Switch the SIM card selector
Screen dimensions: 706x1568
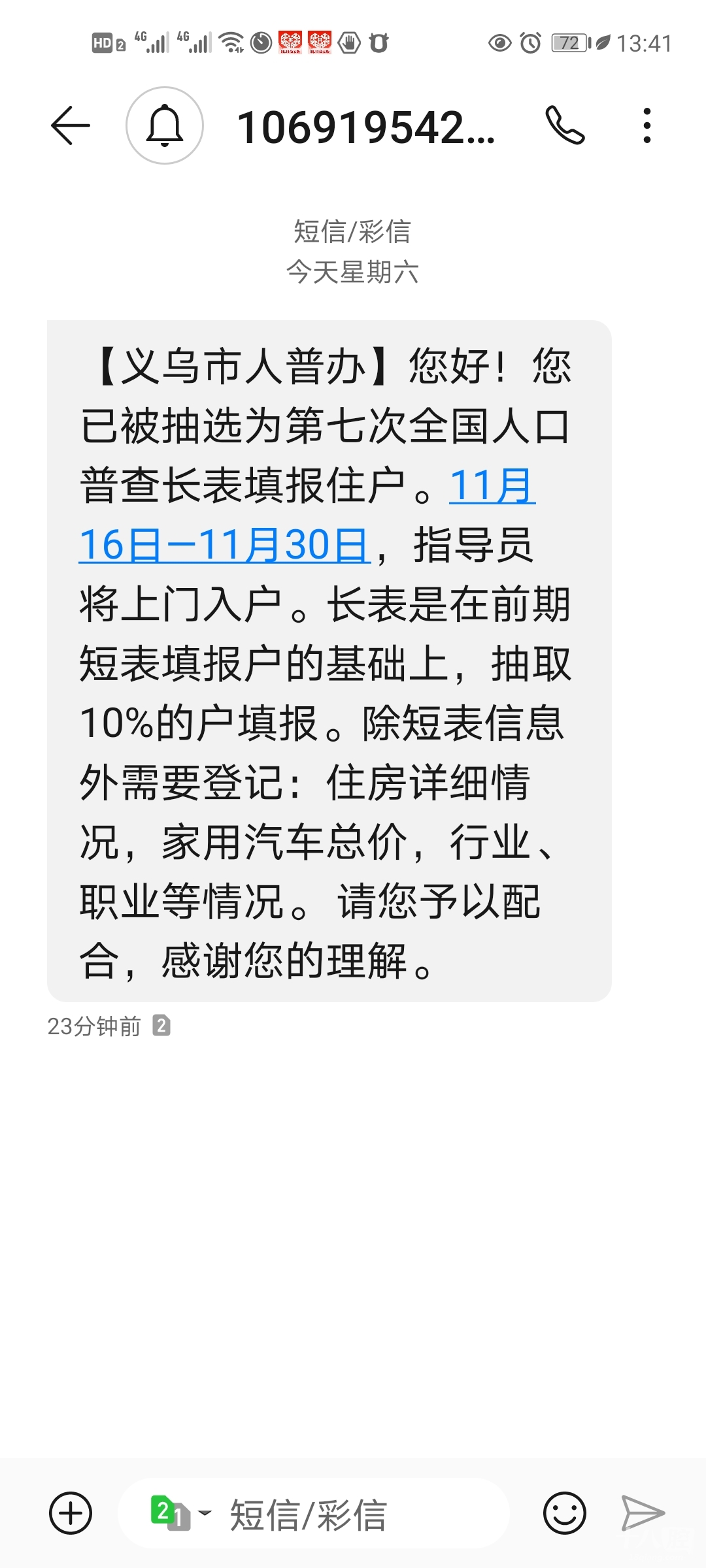[x=179, y=1513]
